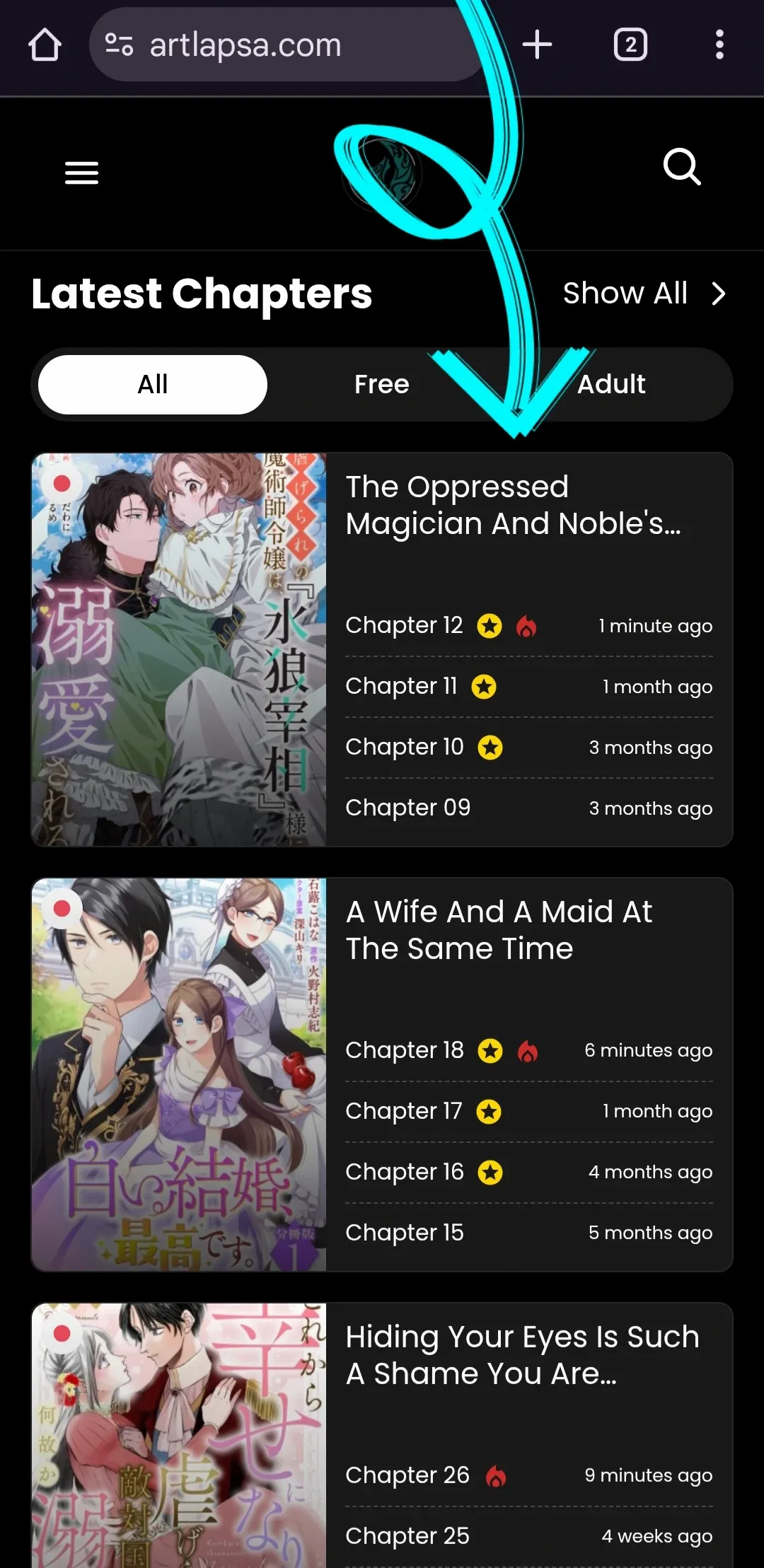
Task: Open Chapter 18 of A Wife And A Maid
Action: pyautogui.click(x=404, y=1050)
